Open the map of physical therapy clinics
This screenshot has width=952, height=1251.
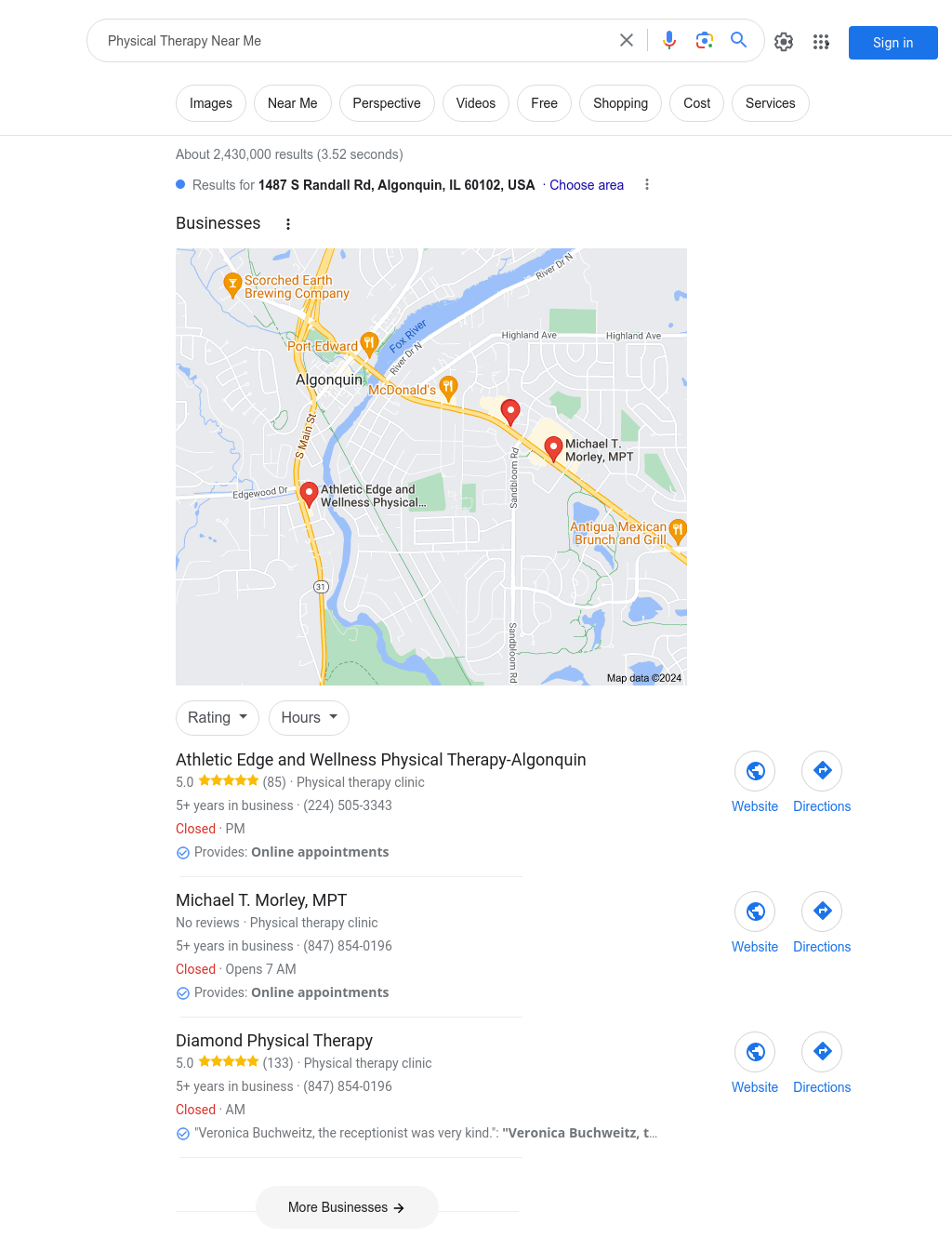coord(431,467)
